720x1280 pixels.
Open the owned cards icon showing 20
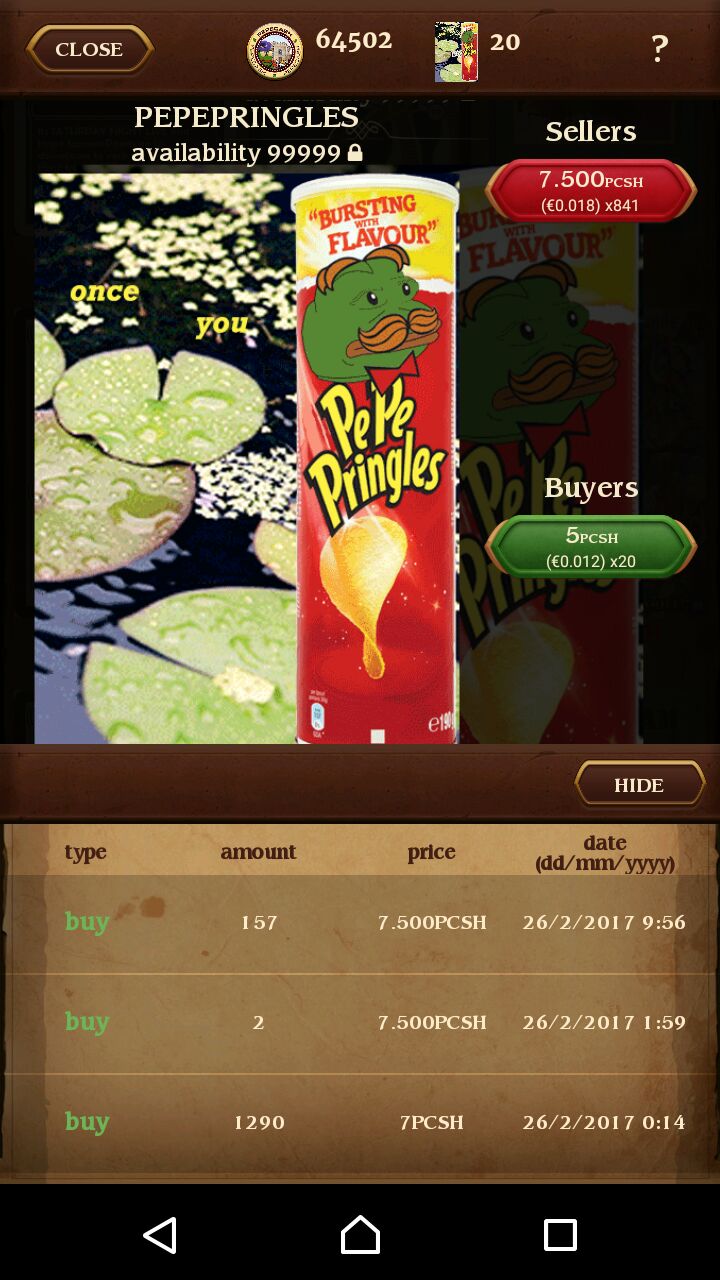456,52
